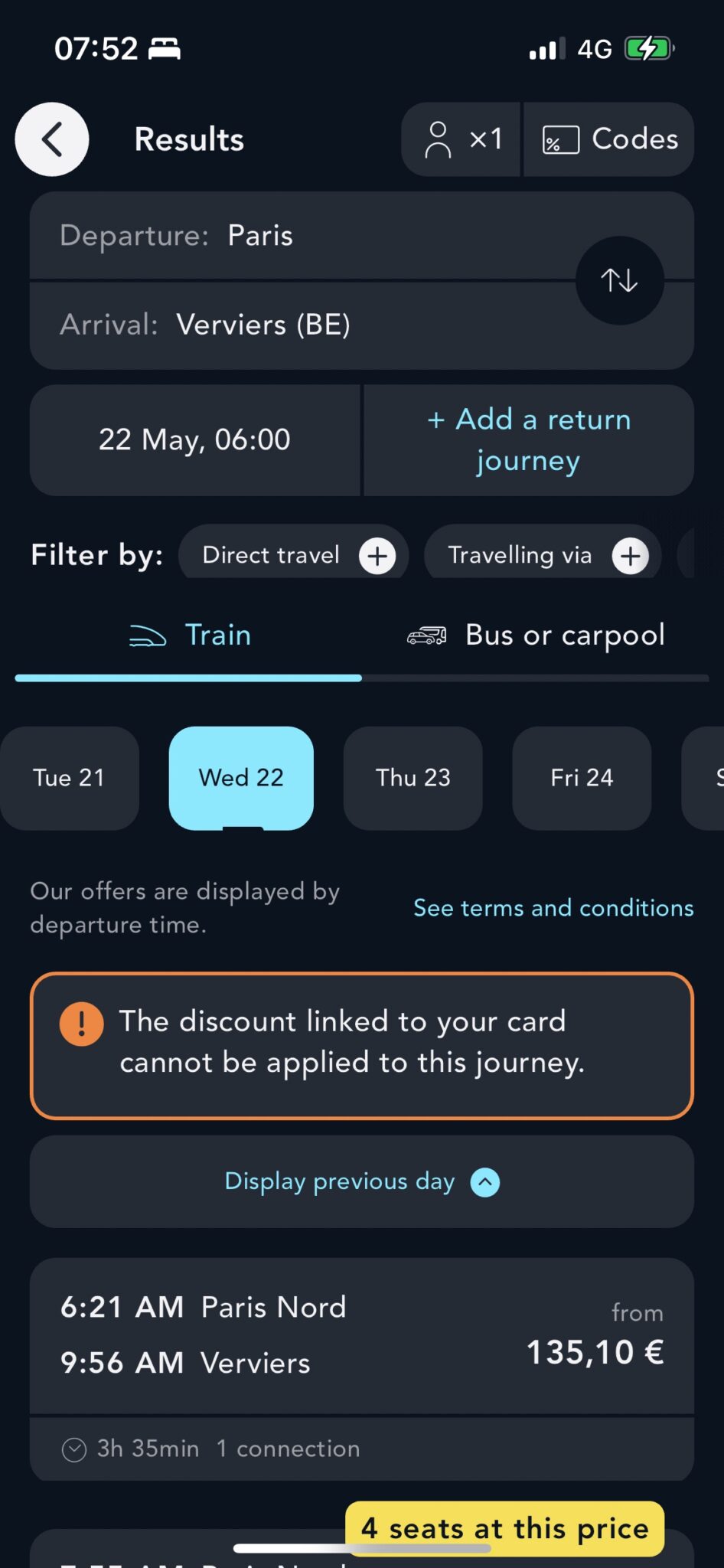
Task: See terms and conditions
Action: [x=553, y=908]
